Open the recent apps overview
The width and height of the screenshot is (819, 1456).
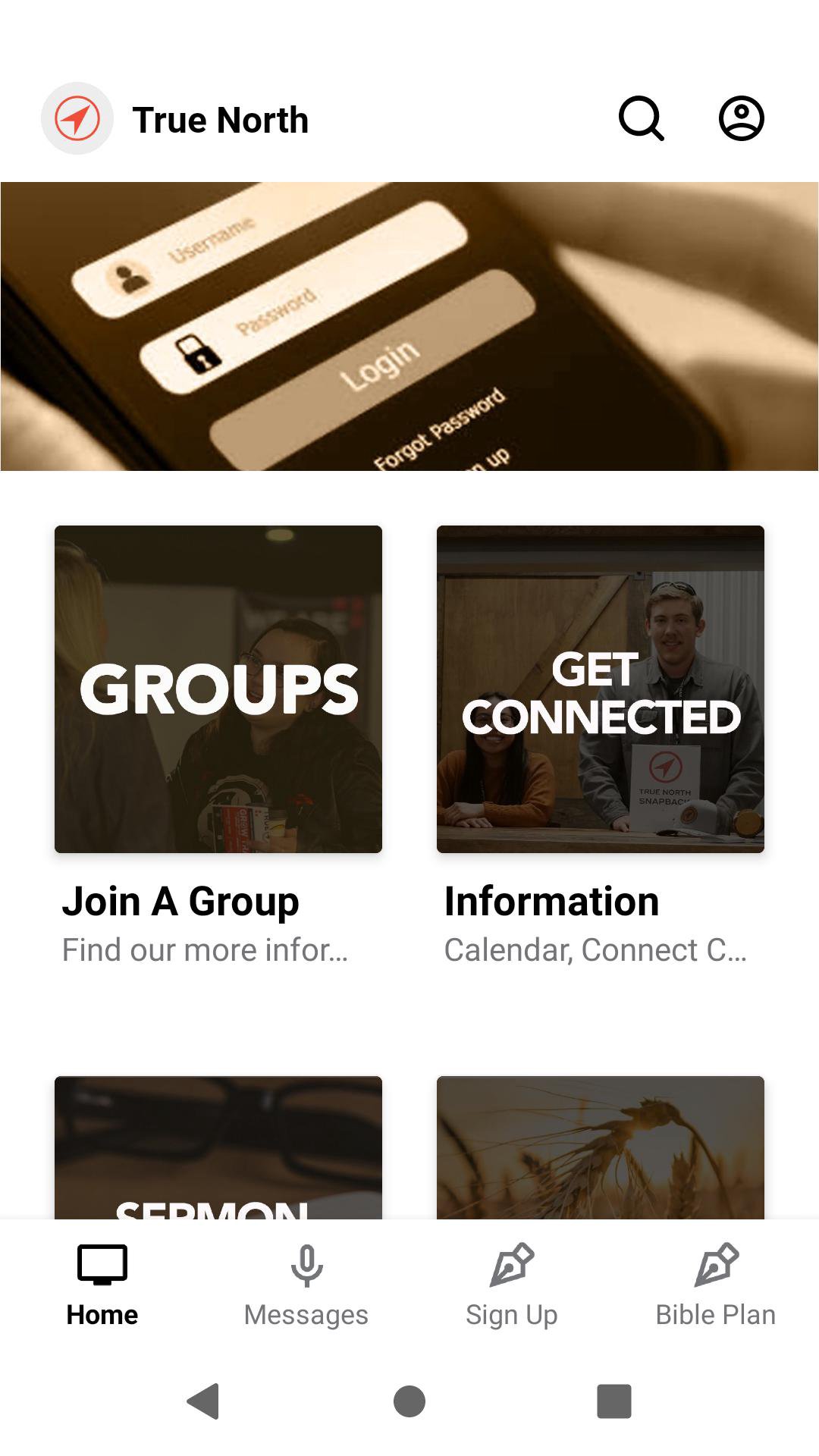tap(614, 1401)
